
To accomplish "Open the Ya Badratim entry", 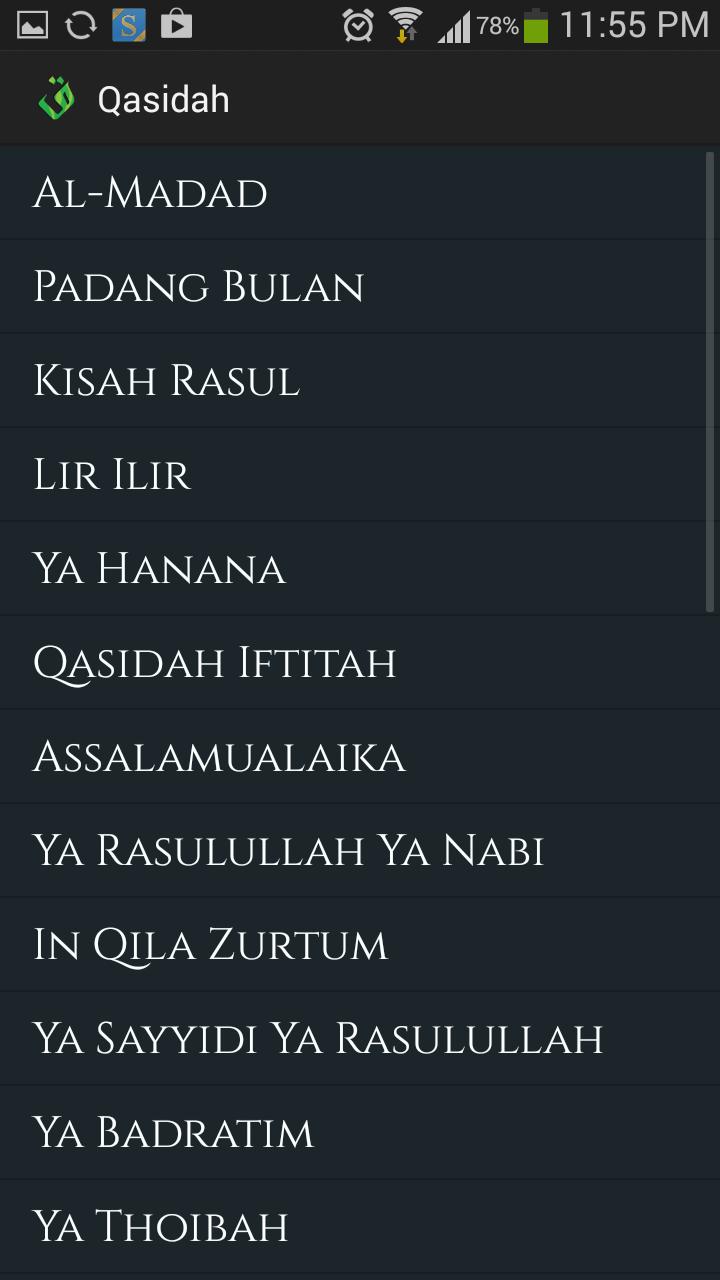I will click(x=173, y=1133).
